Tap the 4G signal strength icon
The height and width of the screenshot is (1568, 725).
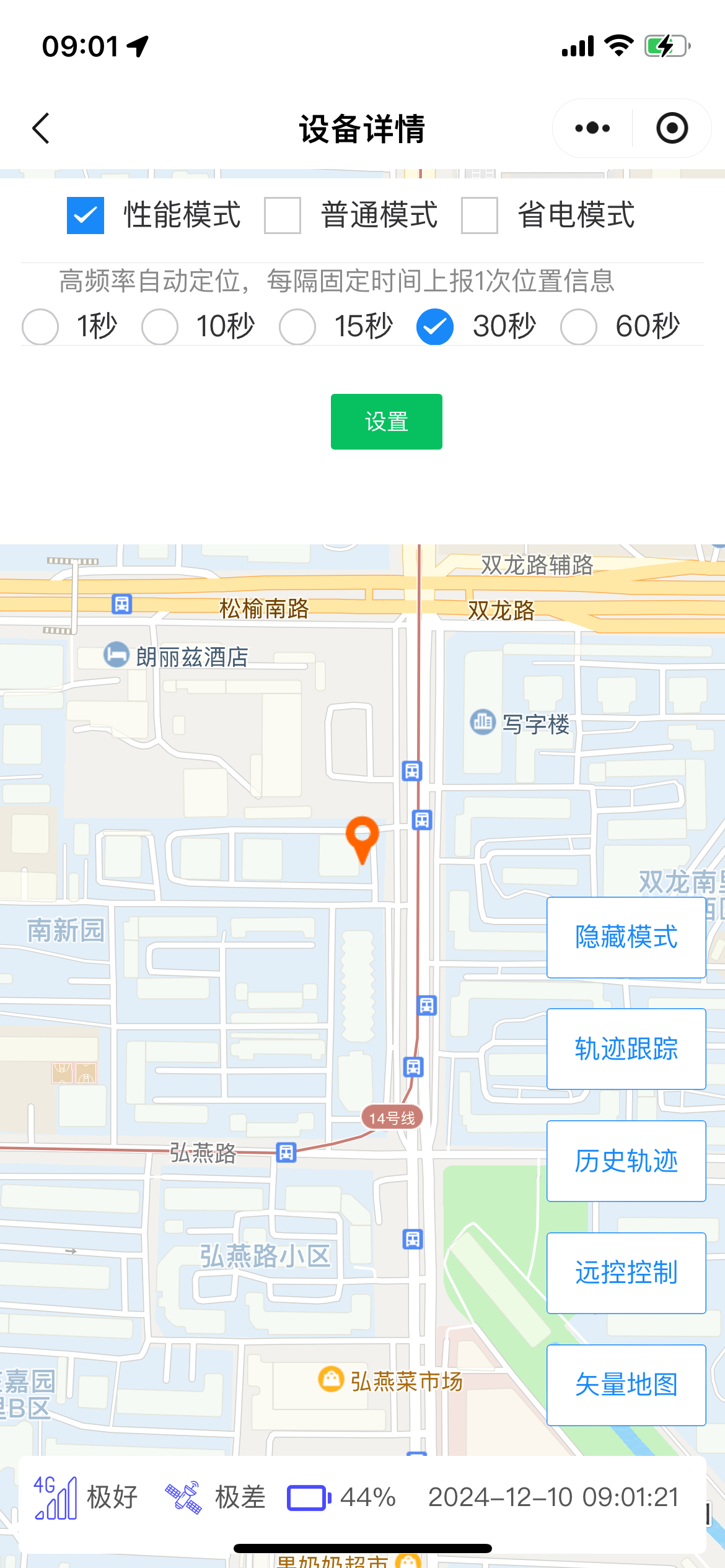pyautogui.click(x=55, y=1497)
